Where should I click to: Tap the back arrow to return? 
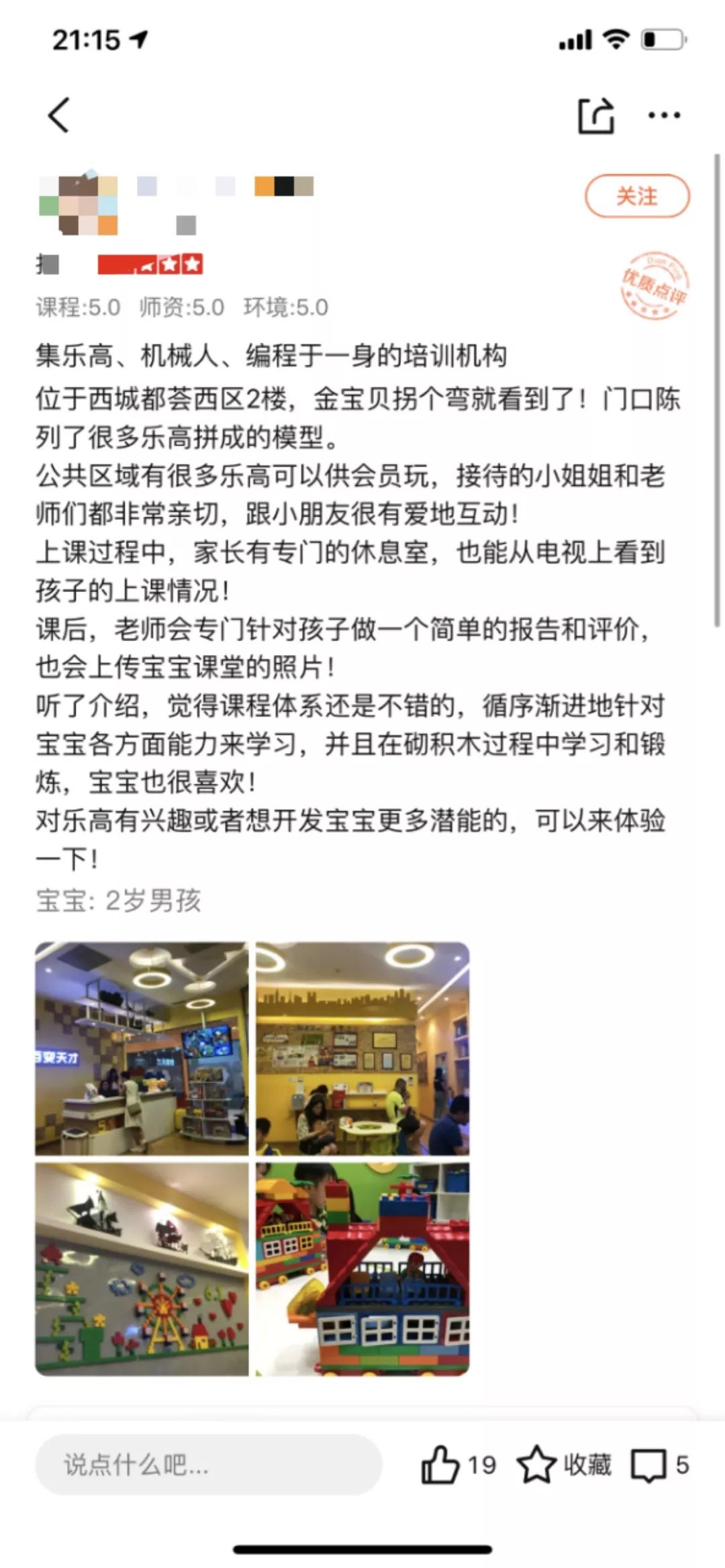(x=59, y=114)
